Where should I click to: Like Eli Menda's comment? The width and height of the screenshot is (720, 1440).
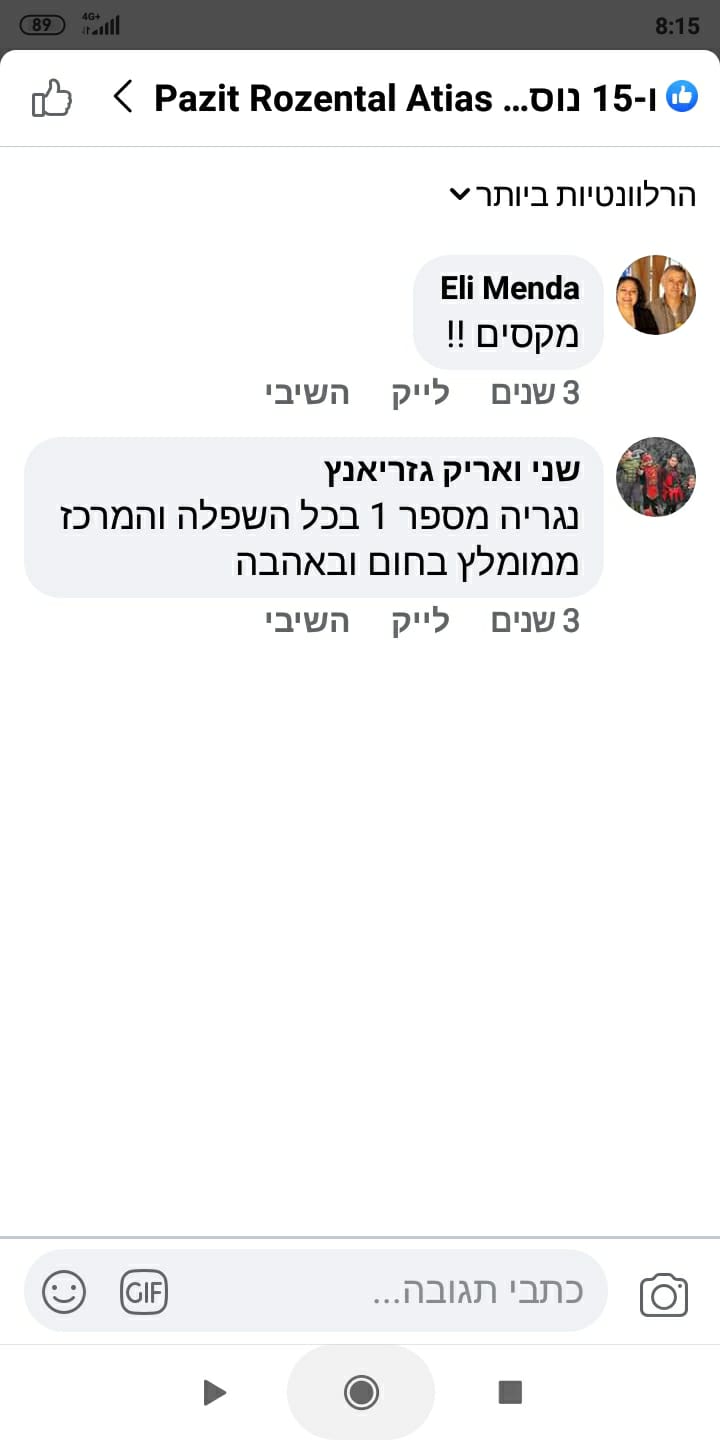[x=420, y=394]
